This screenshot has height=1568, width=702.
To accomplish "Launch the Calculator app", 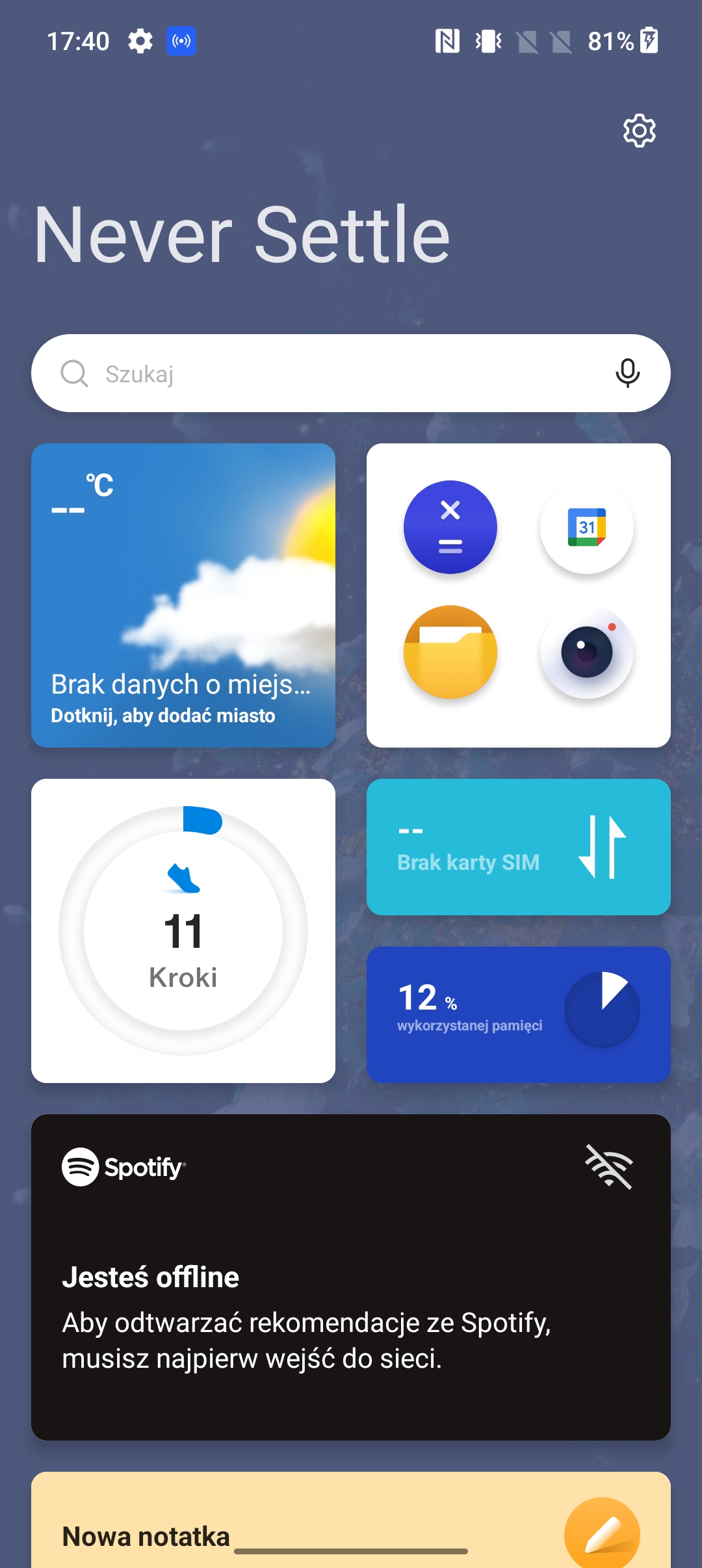I will point(450,527).
